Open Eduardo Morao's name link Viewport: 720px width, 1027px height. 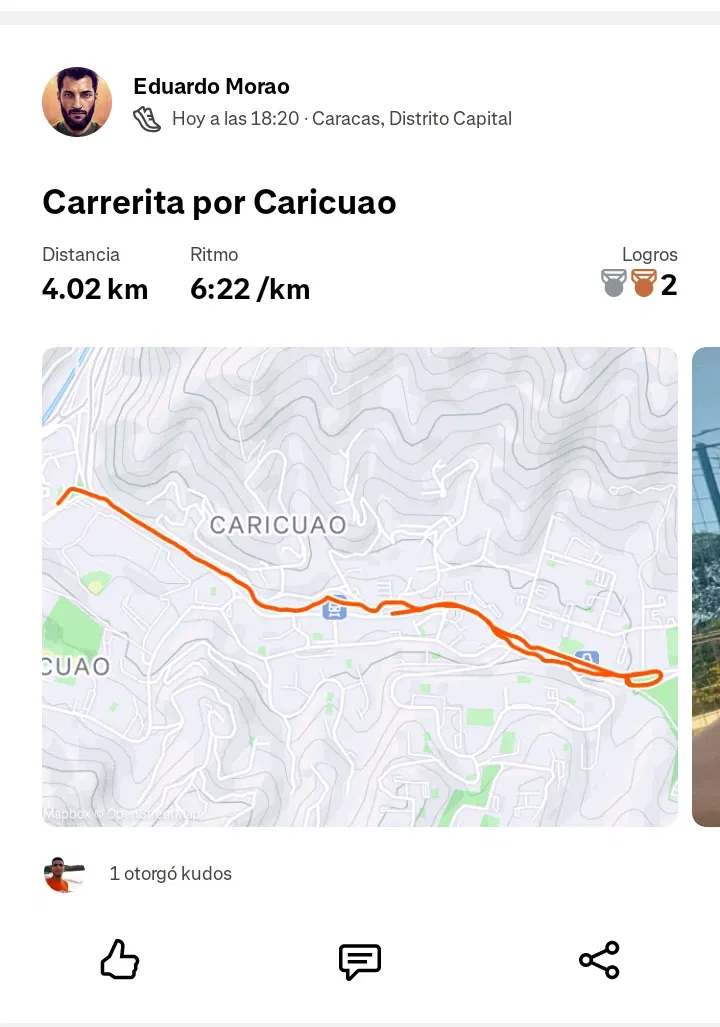211,86
